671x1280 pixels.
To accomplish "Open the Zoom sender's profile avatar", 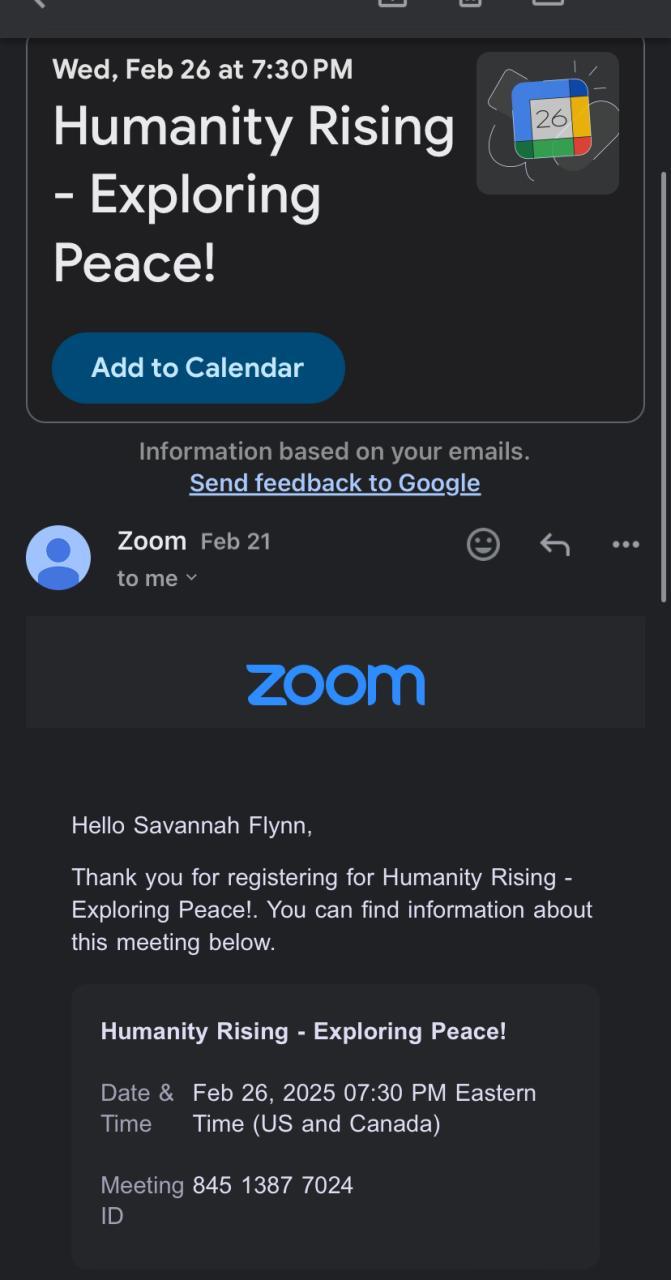I will point(58,558).
